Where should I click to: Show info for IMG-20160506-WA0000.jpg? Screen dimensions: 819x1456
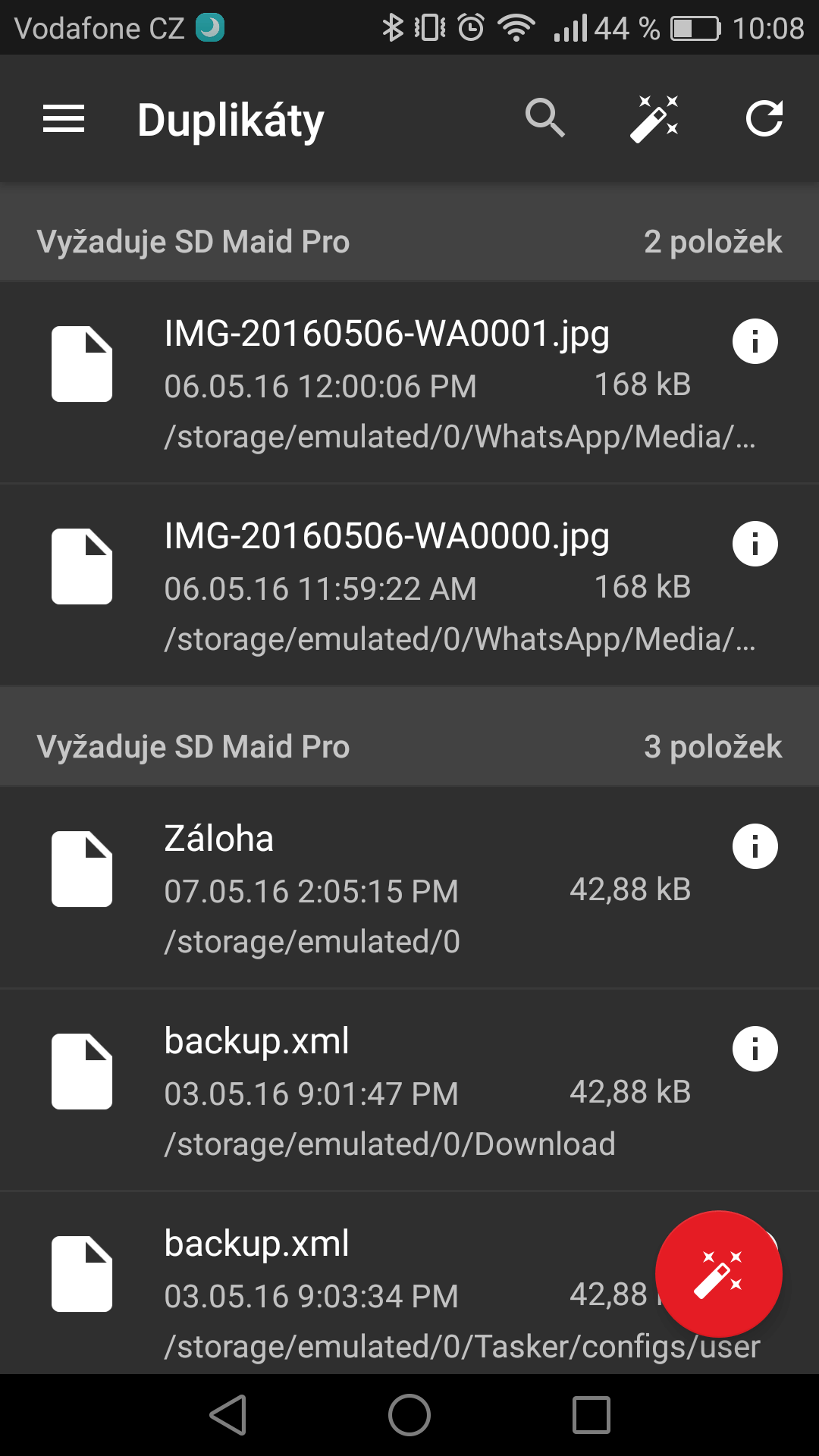[755, 544]
